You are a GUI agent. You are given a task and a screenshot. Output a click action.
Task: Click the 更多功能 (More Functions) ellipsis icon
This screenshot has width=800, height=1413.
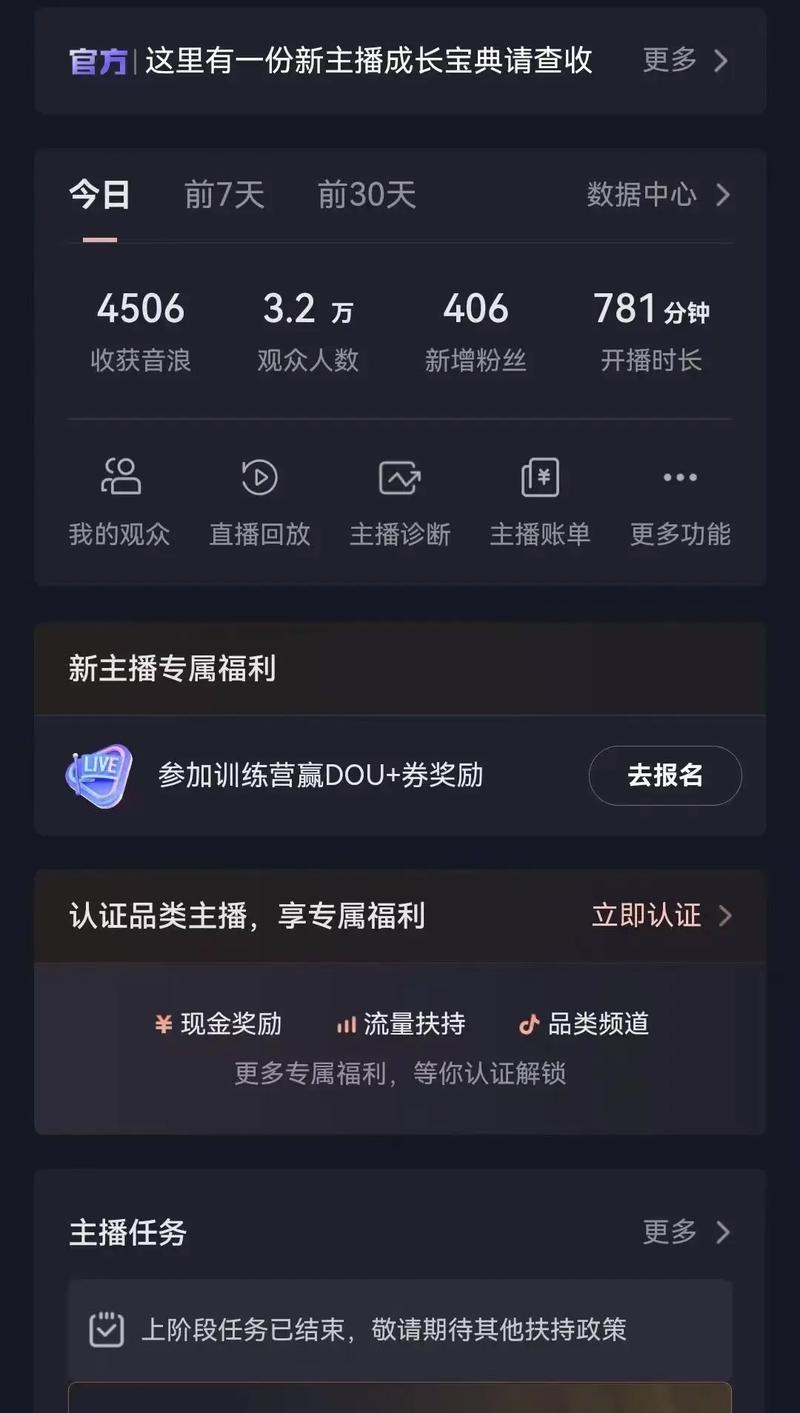tap(679, 477)
